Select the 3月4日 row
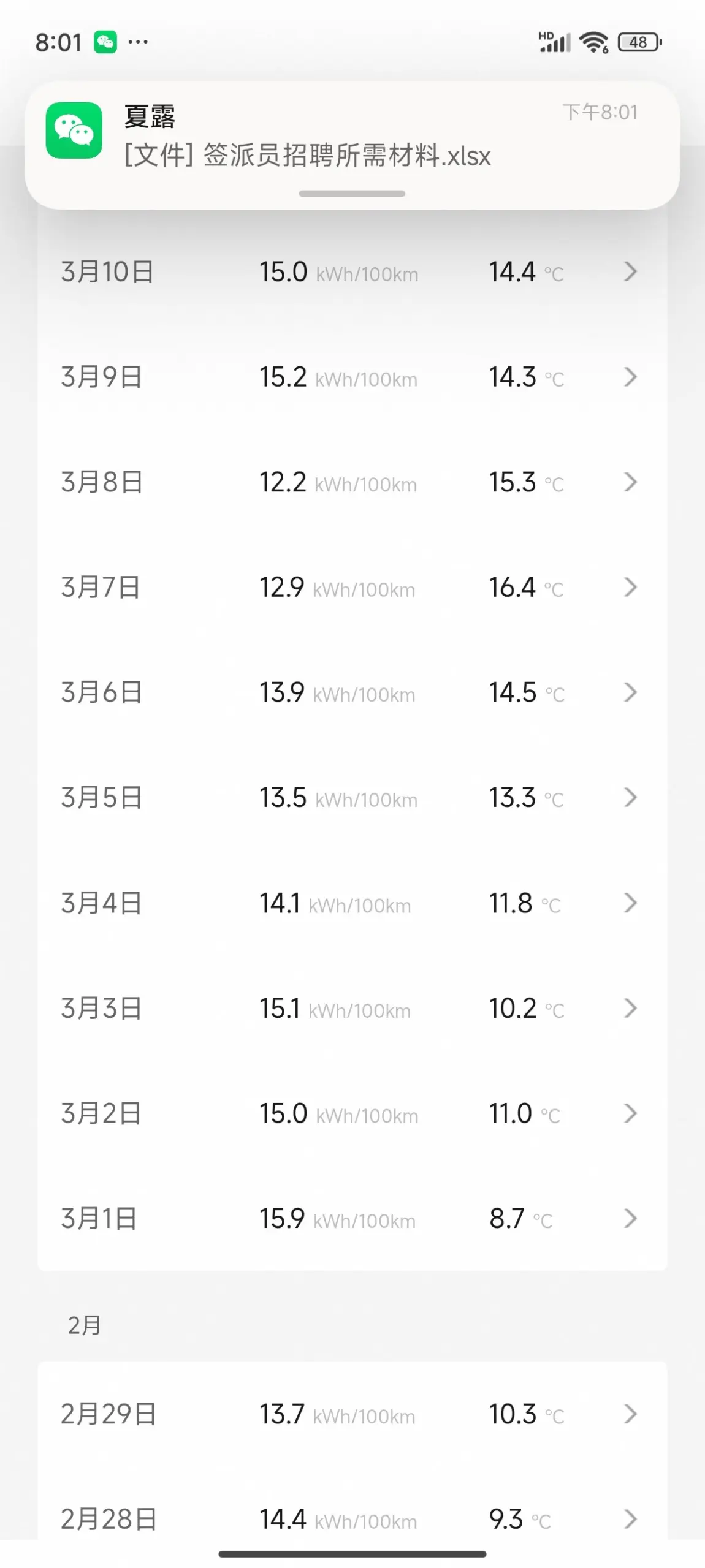Image resolution: width=705 pixels, height=1568 pixels. (x=352, y=903)
